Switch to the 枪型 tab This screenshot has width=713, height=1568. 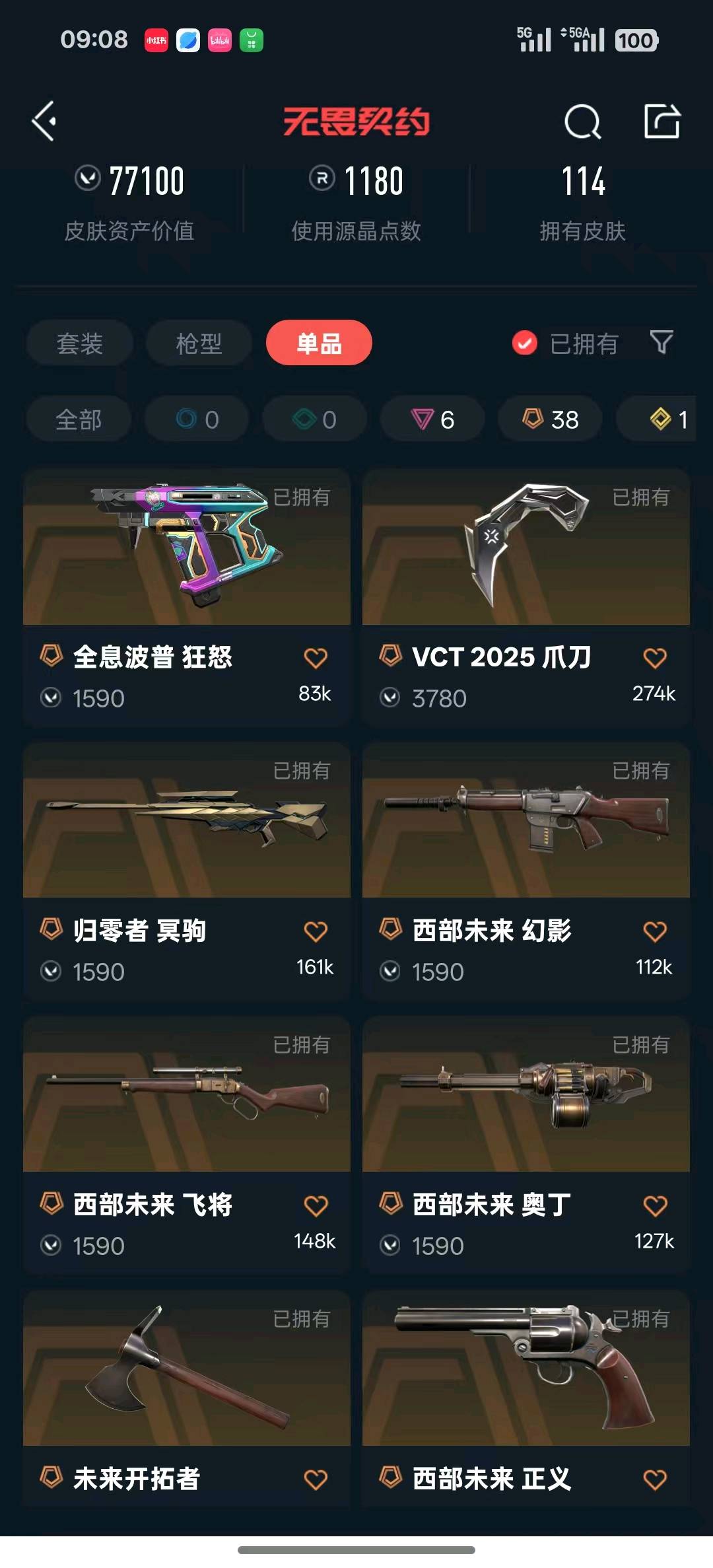coord(199,343)
